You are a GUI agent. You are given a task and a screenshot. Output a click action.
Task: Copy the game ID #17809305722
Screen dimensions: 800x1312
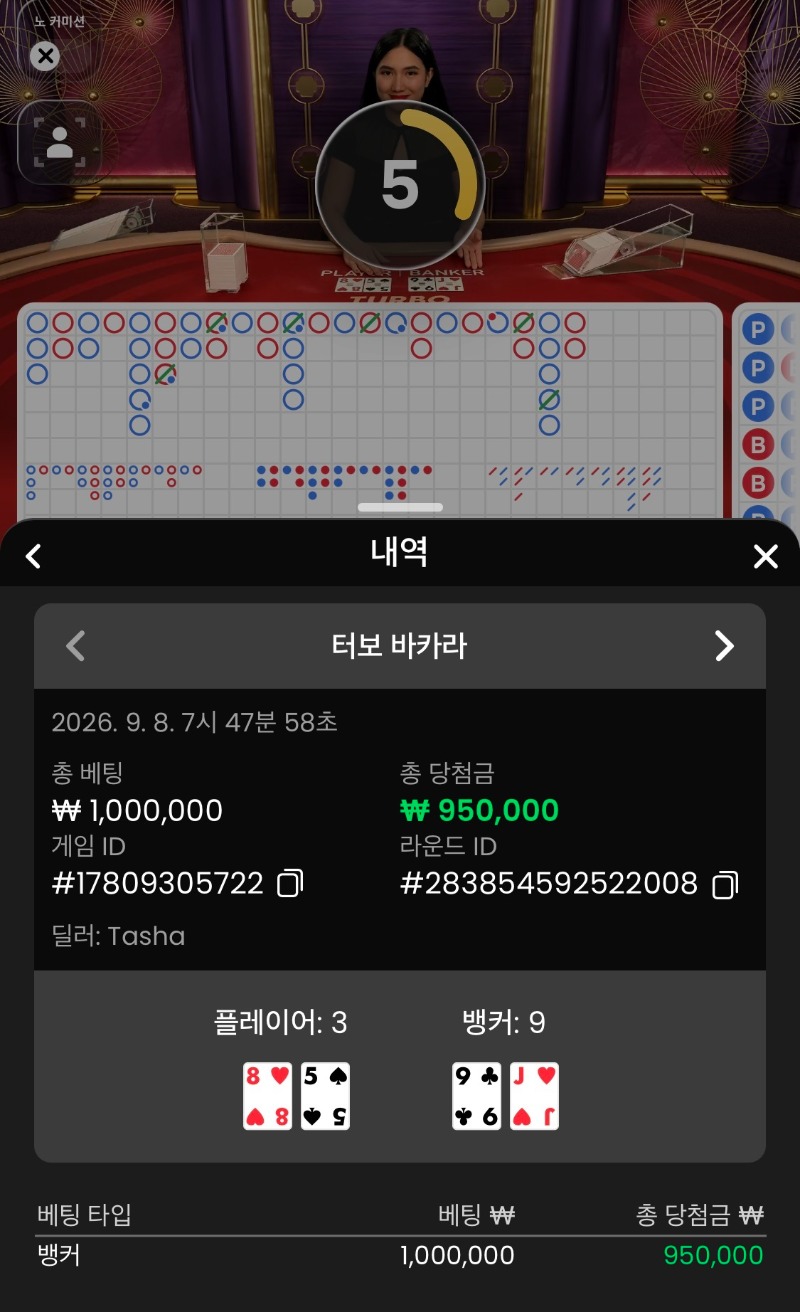tap(290, 883)
